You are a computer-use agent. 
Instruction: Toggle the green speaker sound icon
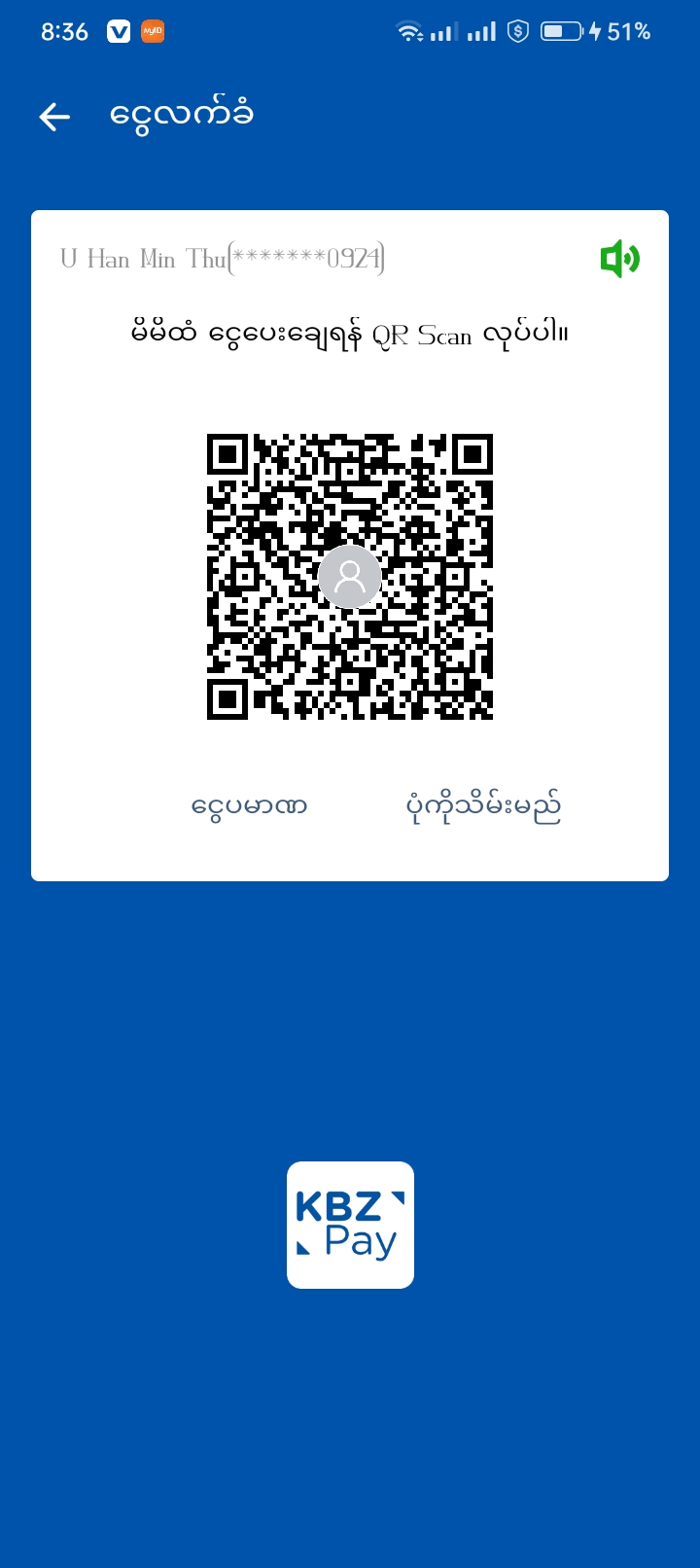point(619,259)
